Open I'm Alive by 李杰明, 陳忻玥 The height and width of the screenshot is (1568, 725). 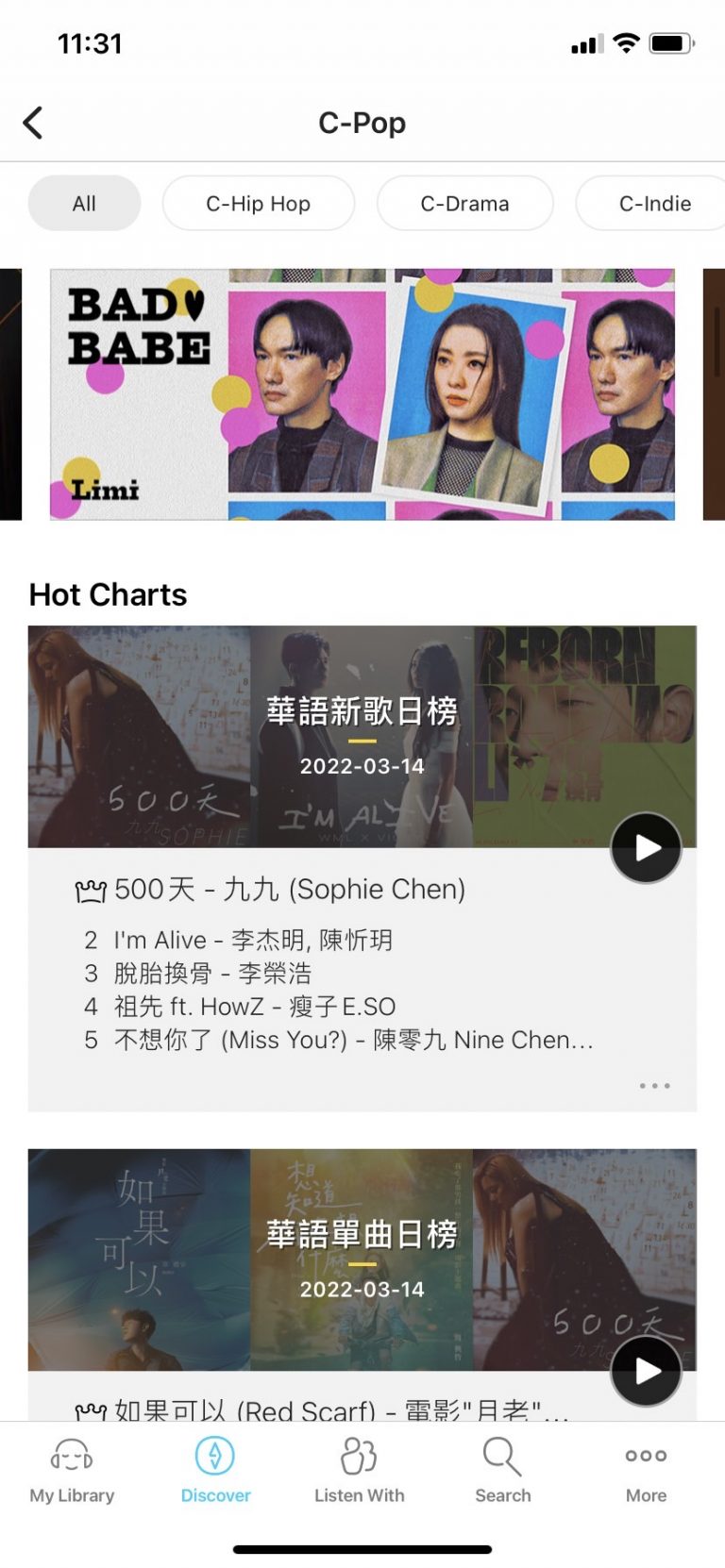(x=252, y=941)
